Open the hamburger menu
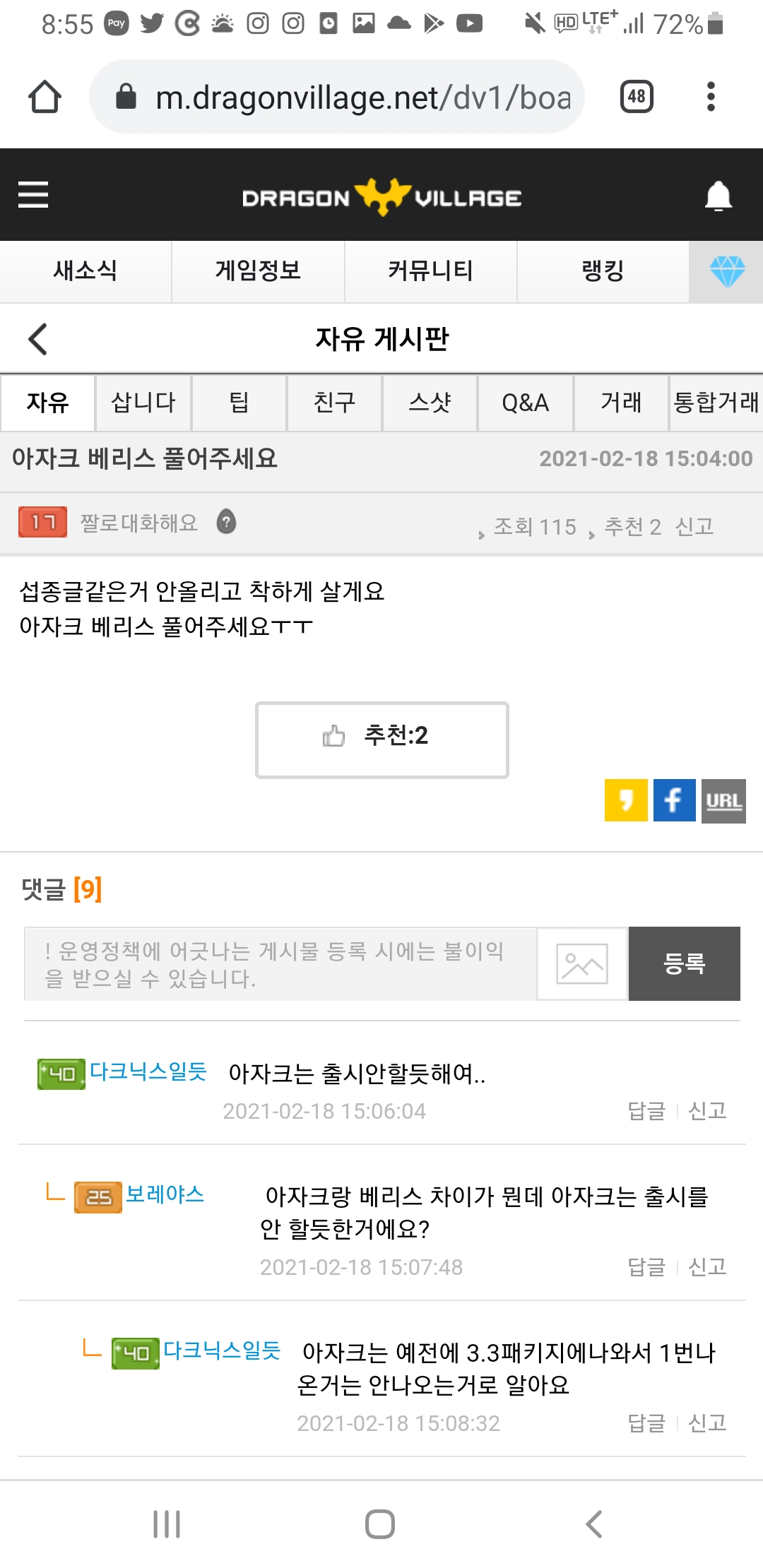 point(33,195)
